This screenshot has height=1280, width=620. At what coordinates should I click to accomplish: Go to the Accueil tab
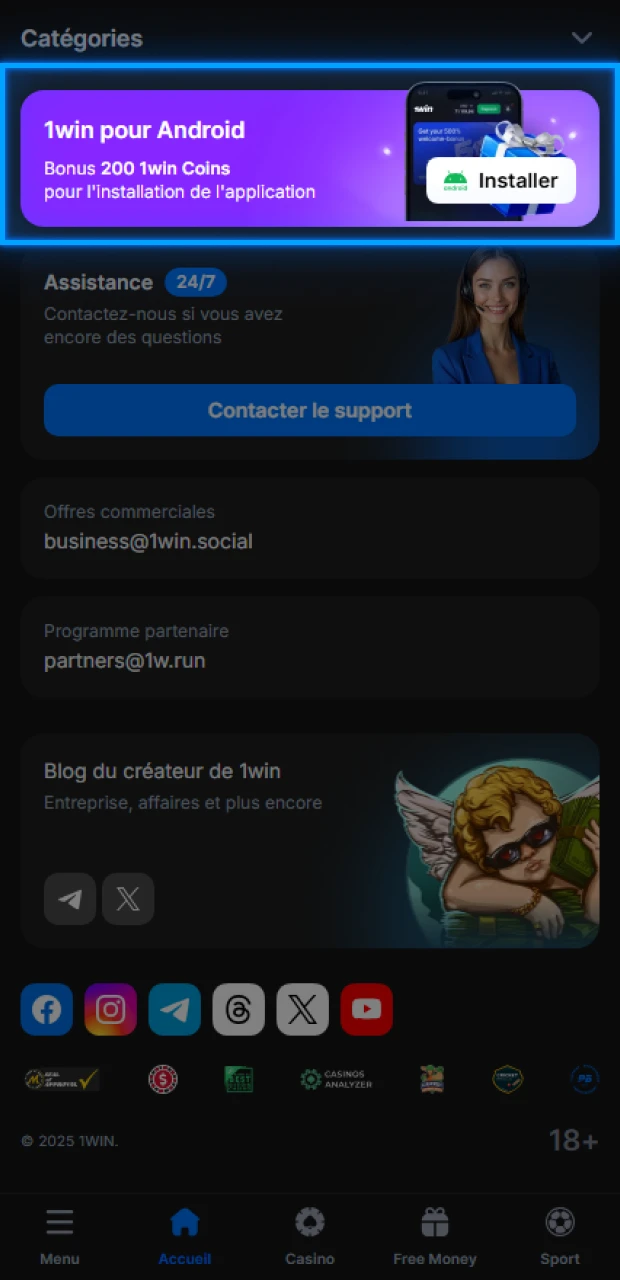click(x=185, y=1236)
